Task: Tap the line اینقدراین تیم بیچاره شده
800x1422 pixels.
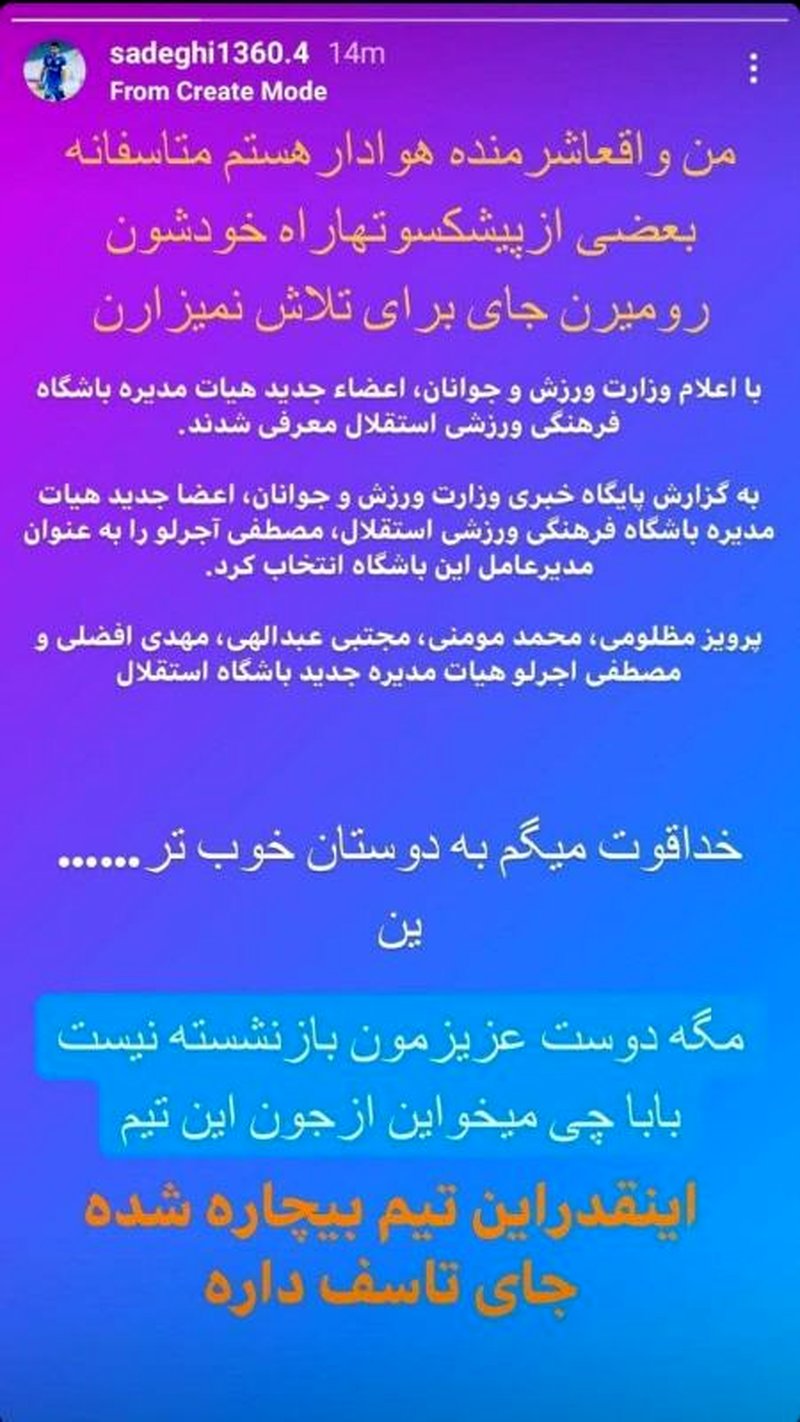Action: click(x=400, y=1208)
